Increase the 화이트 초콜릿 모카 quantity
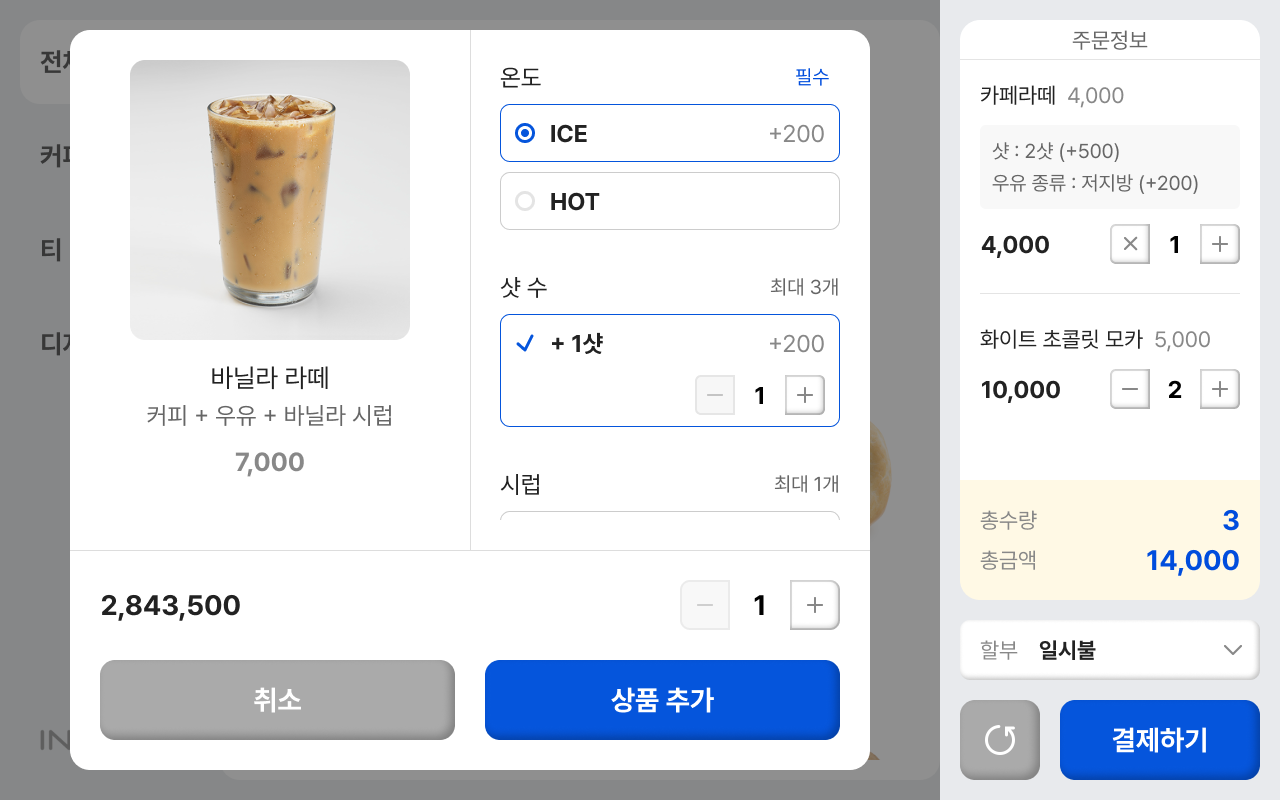The image size is (1280, 800). tap(1220, 389)
